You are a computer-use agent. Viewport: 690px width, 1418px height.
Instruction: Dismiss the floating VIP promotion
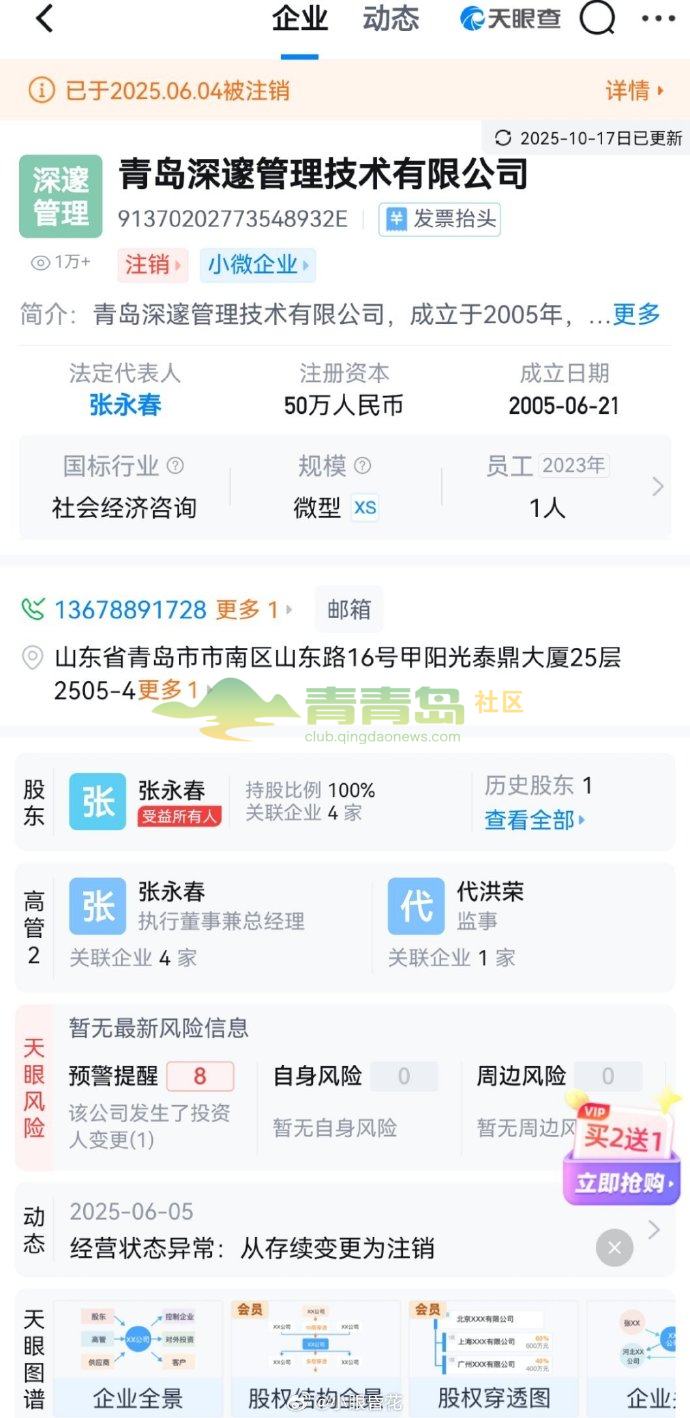[614, 1247]
